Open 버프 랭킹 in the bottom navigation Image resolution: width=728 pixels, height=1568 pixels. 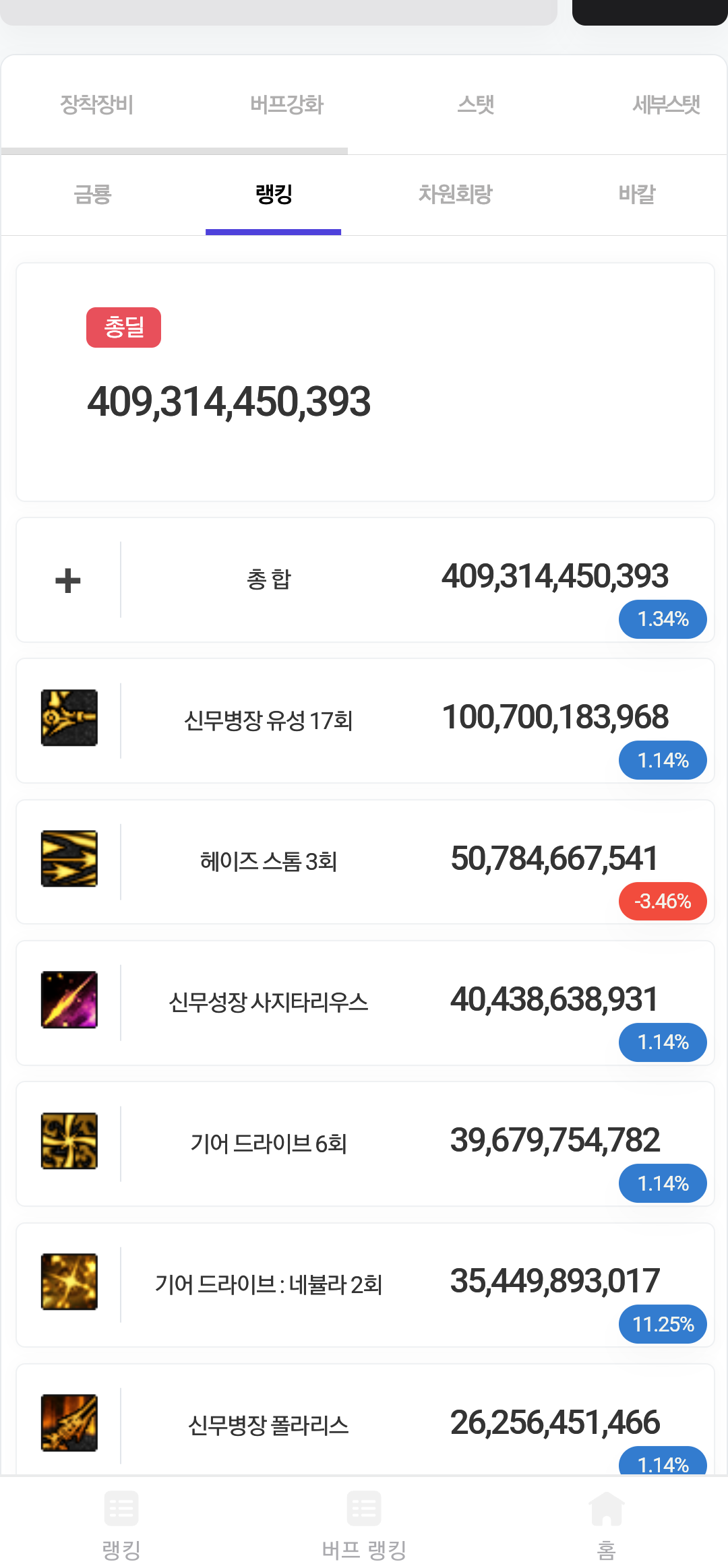364,1526
